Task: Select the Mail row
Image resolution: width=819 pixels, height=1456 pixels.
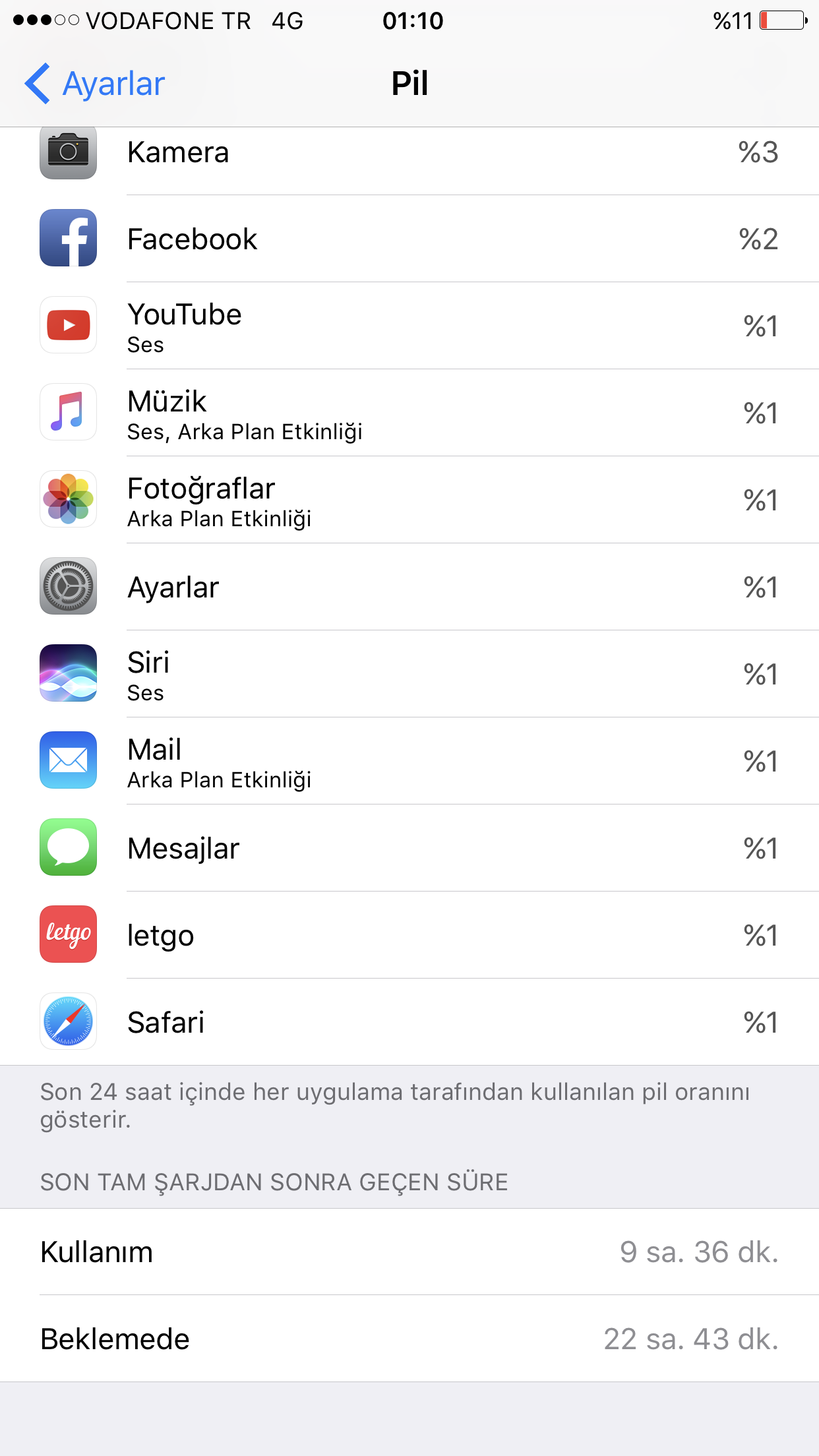Action: (409, 761)
